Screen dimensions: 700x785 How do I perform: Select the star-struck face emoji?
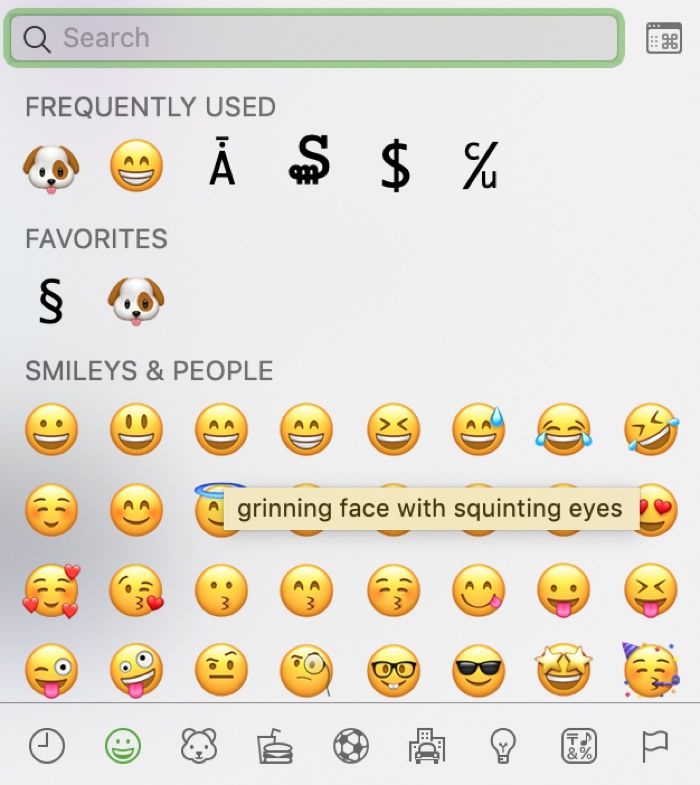tap(564, 669)
